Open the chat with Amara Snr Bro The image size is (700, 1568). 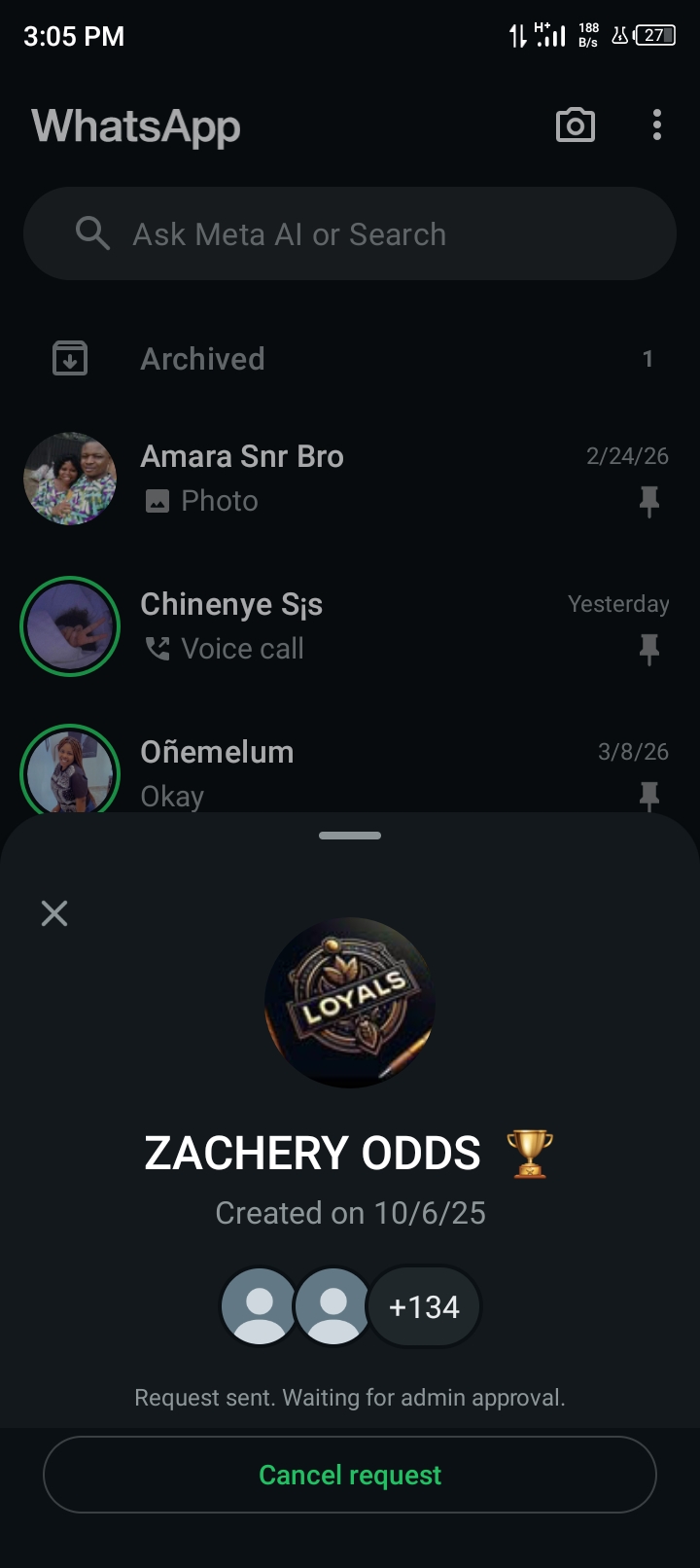389,478
